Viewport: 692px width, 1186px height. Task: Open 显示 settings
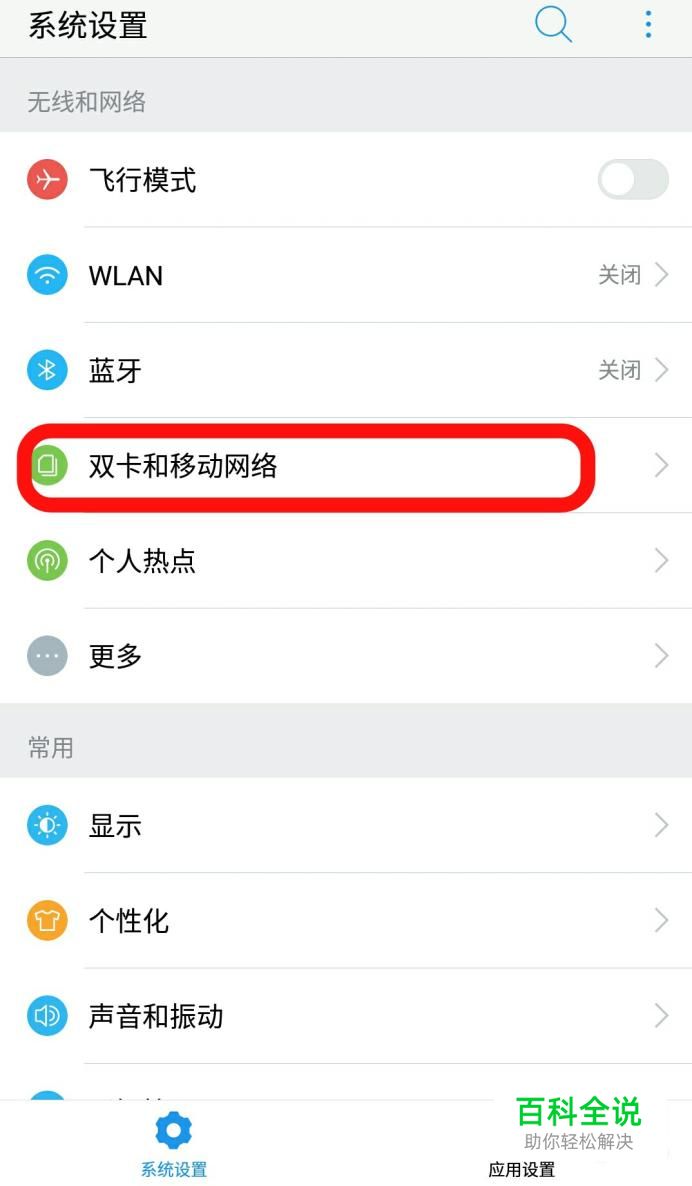[x=346, y=825]
